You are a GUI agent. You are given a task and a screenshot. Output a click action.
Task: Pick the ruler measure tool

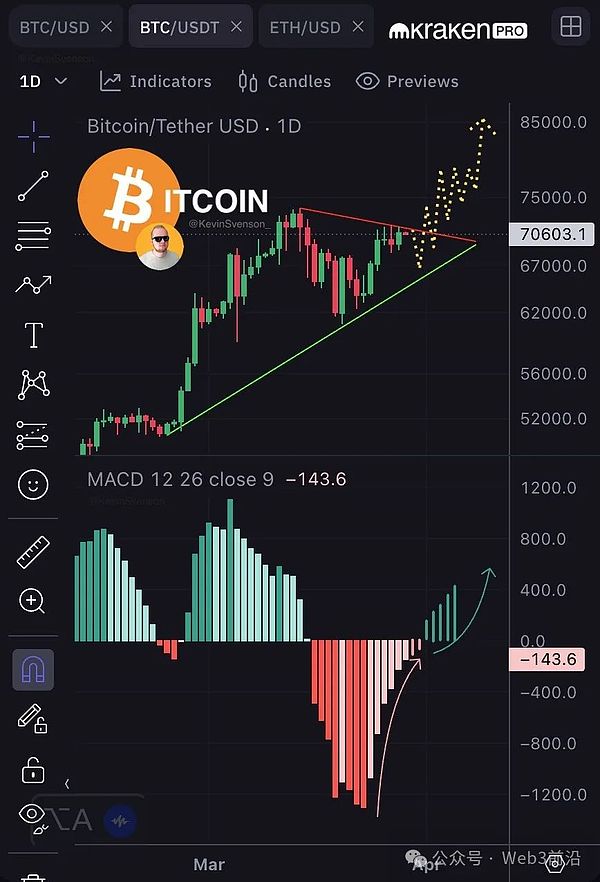(33, 551)
